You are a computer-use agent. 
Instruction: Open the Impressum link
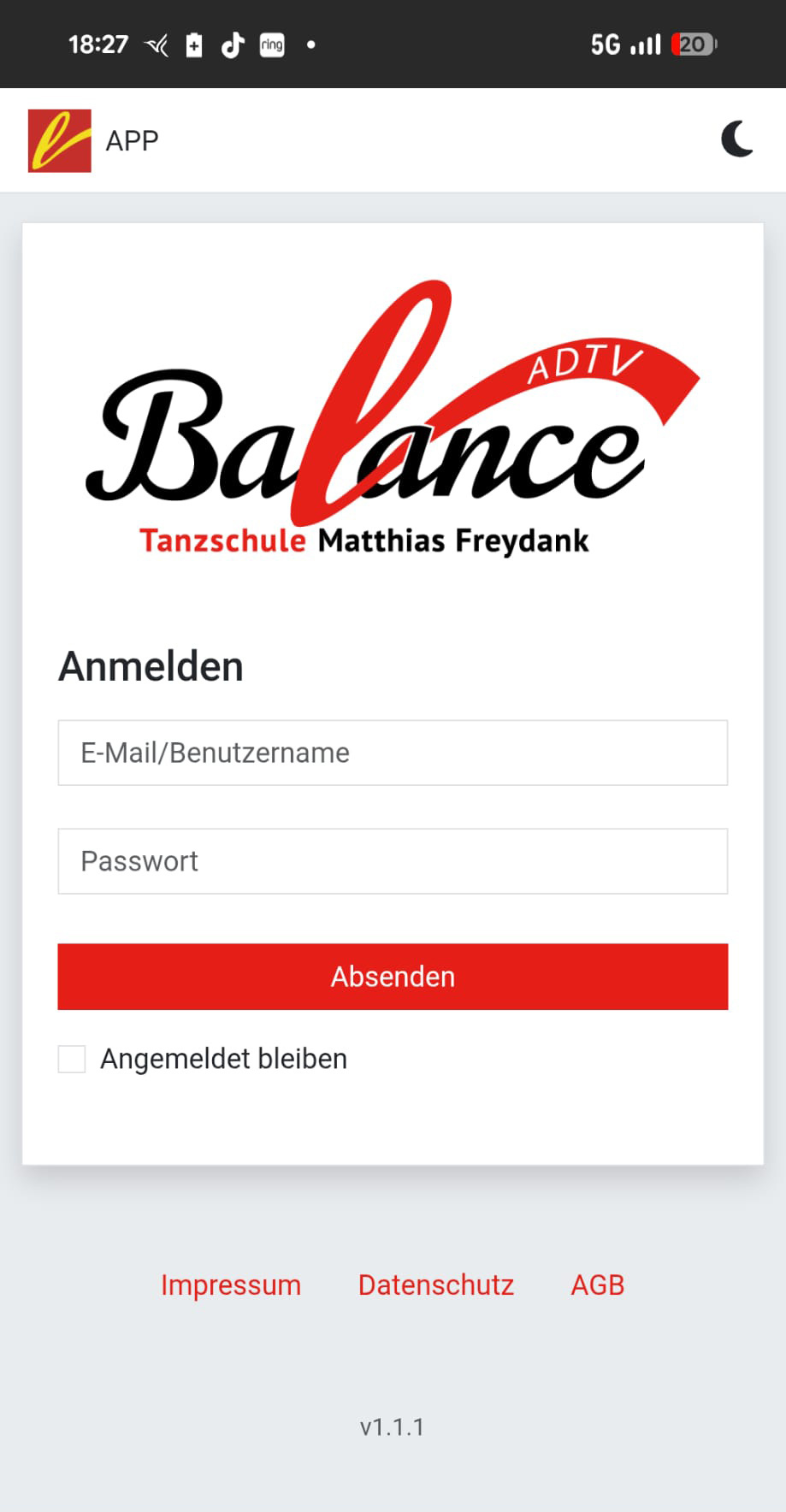(x=231, y=1285)
